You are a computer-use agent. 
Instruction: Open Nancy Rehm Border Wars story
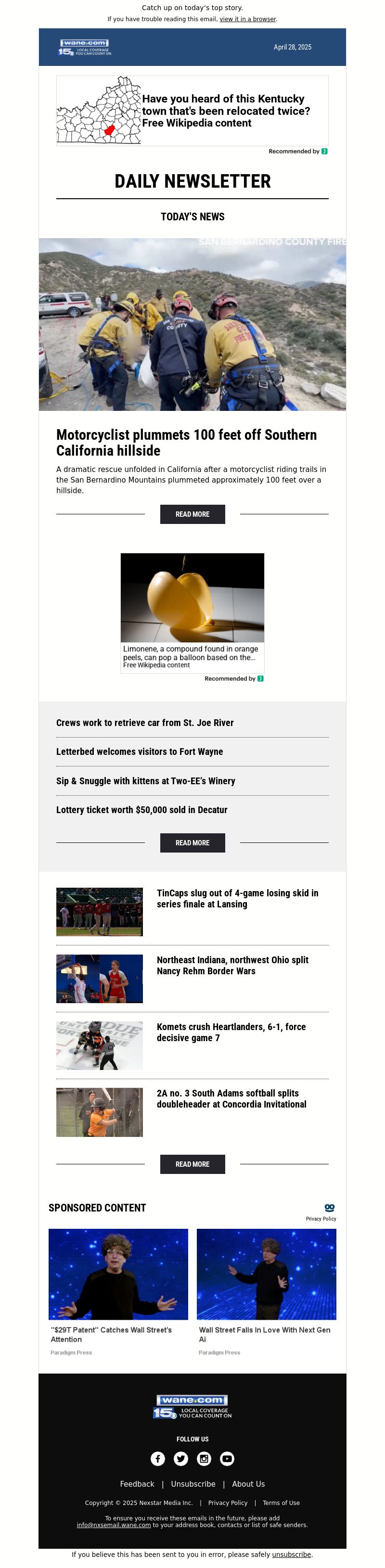point(232,966)
